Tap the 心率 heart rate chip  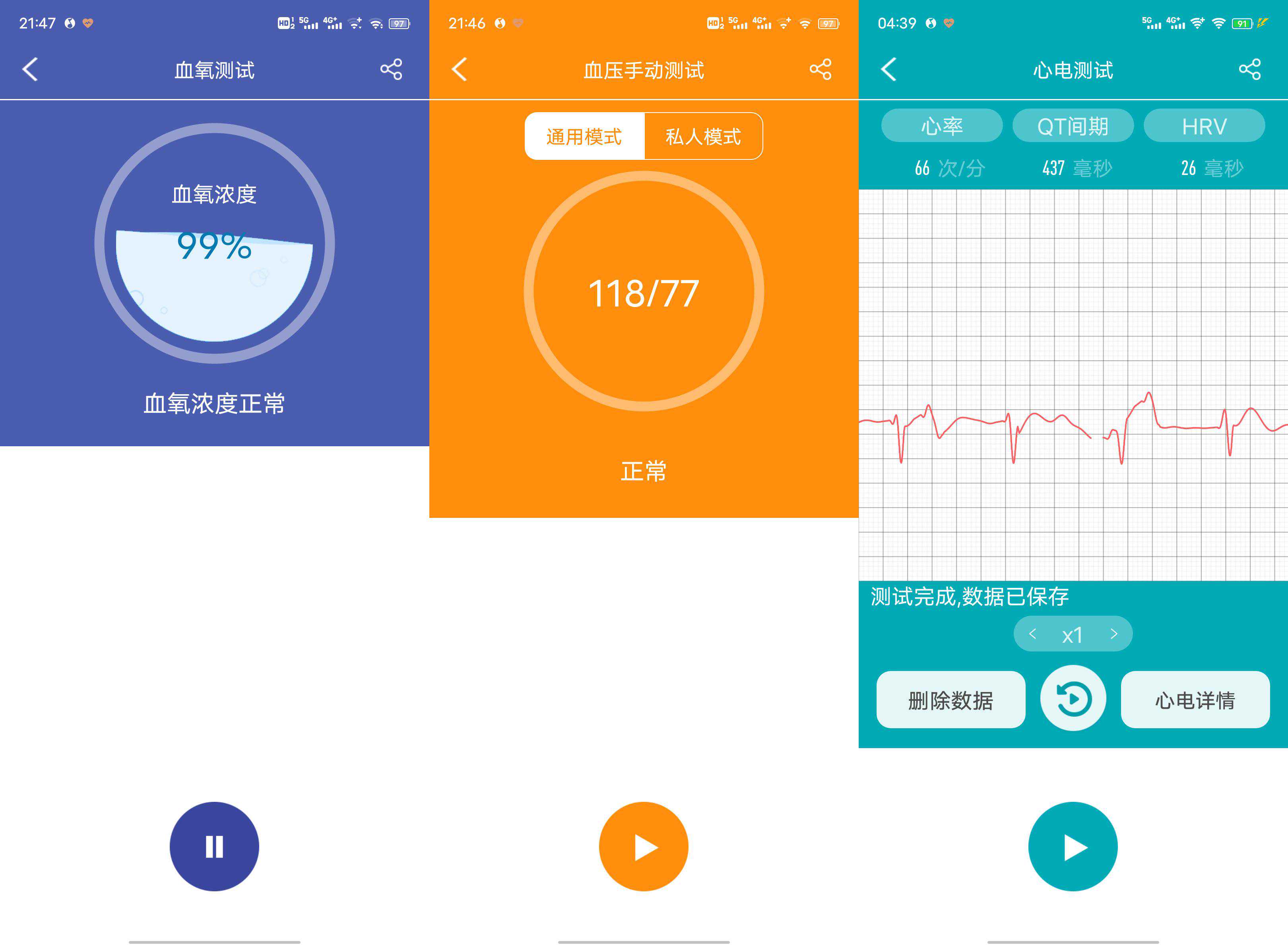(942, 125)
